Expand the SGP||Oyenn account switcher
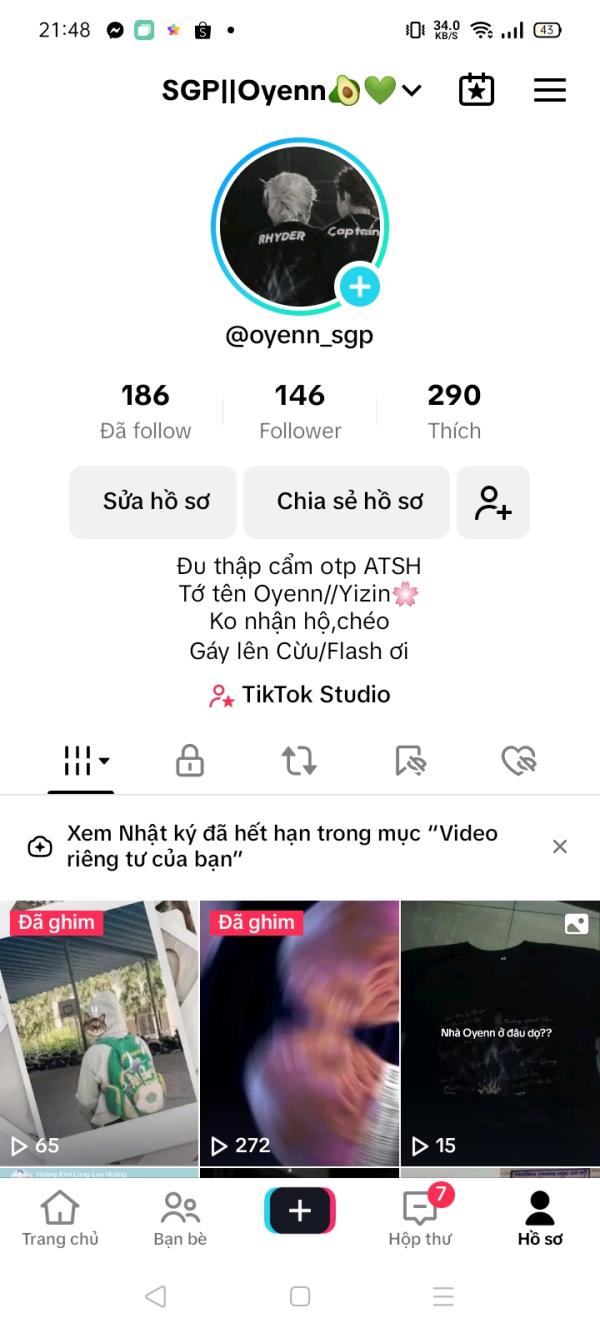The image size is (600, 1333). click(x=292, y=91)
